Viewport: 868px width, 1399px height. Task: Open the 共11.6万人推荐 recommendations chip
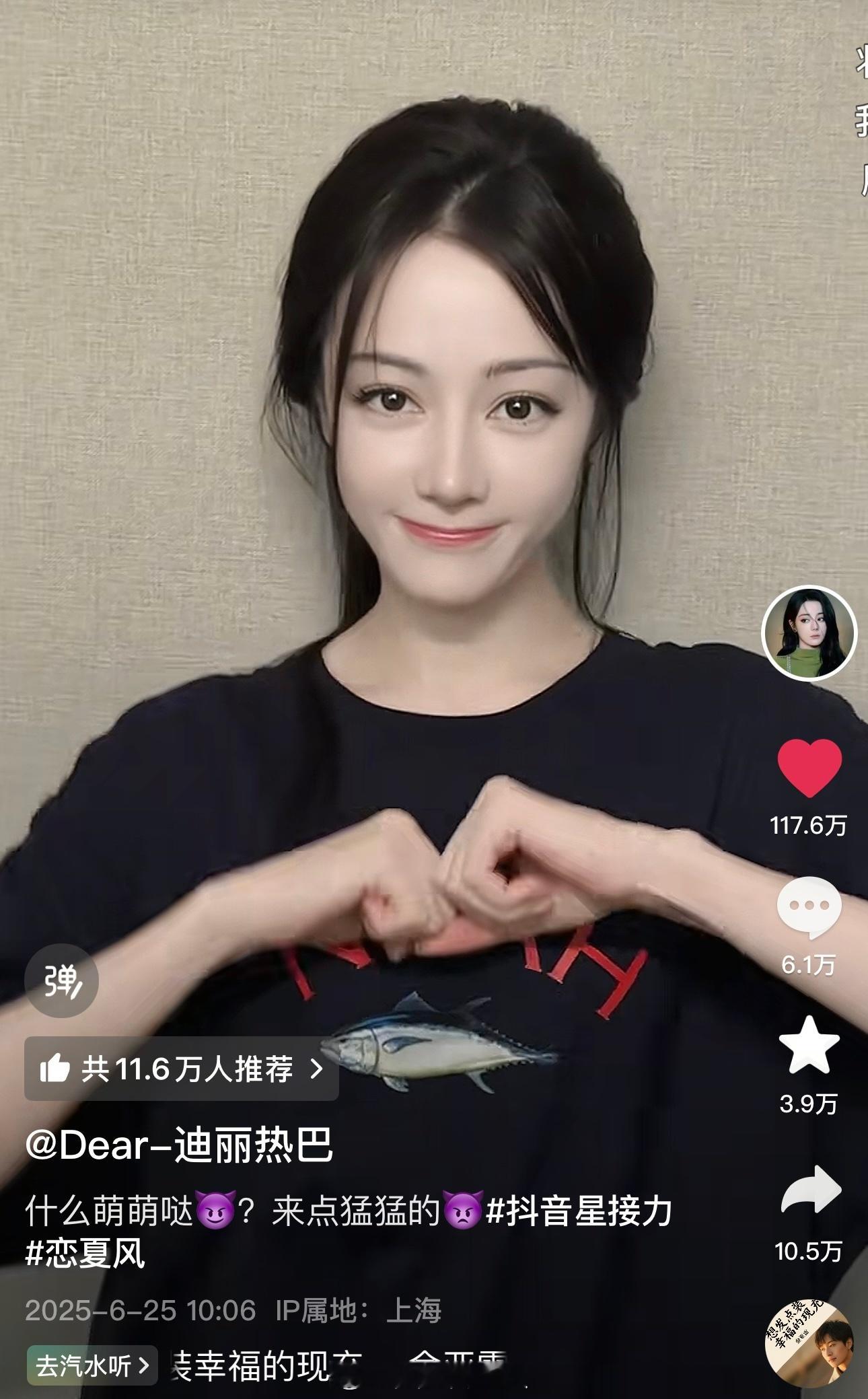(182, 1069)
